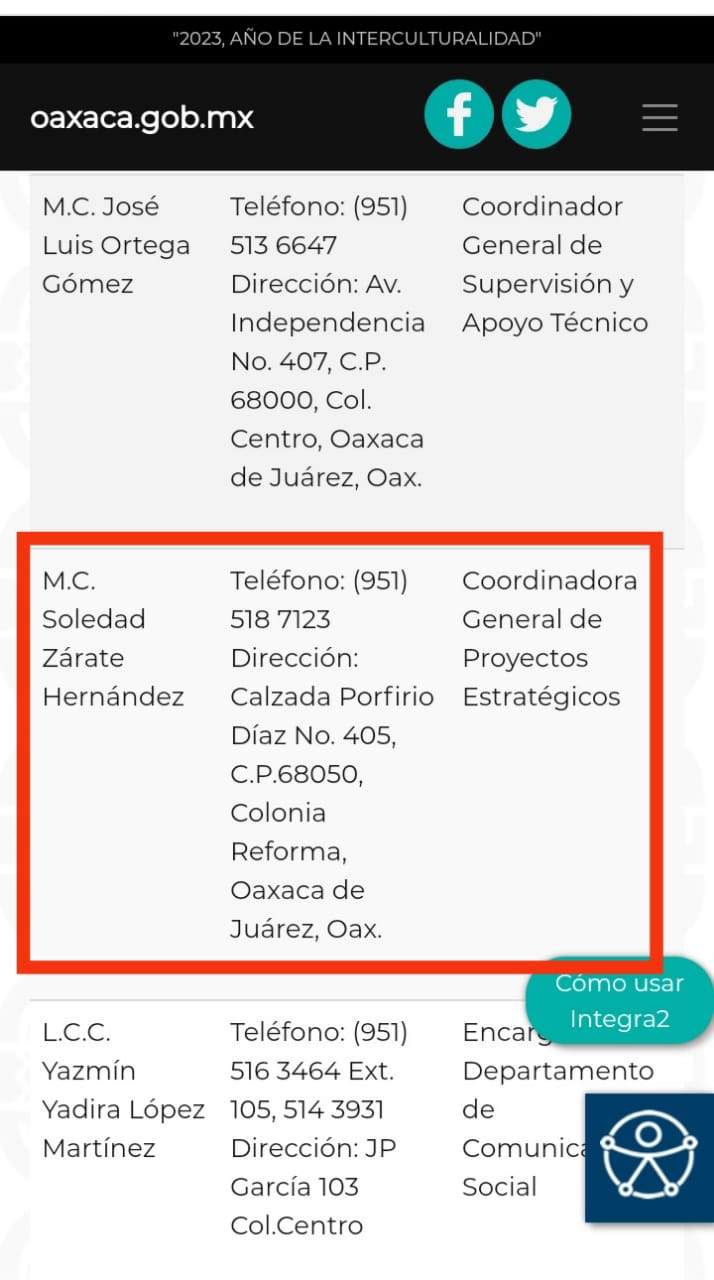Open the accessibility tools widget
This screenshot has height=1280, width=714.
(649, 1157)
